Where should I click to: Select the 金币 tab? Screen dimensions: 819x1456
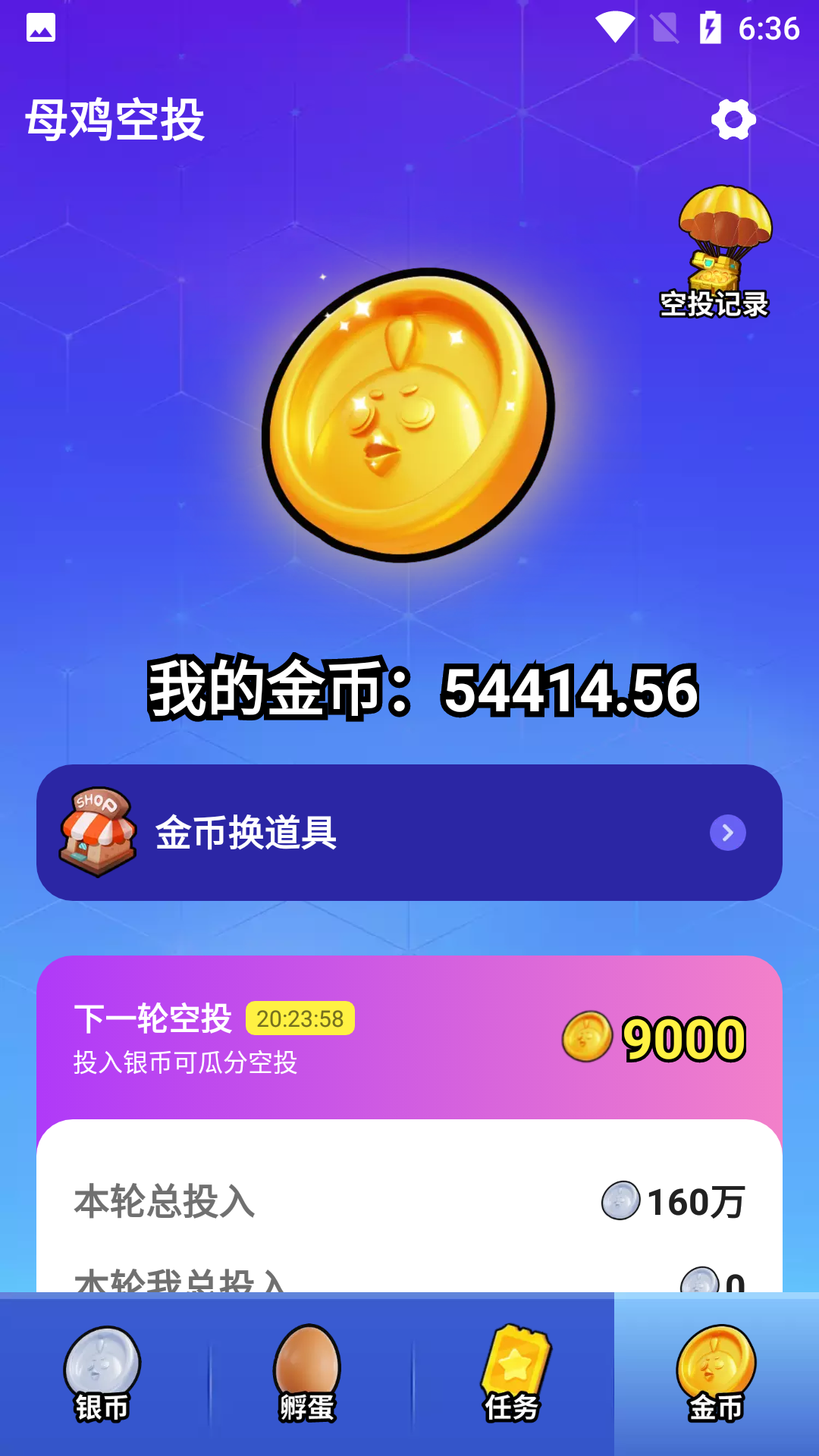point(717,1374)
